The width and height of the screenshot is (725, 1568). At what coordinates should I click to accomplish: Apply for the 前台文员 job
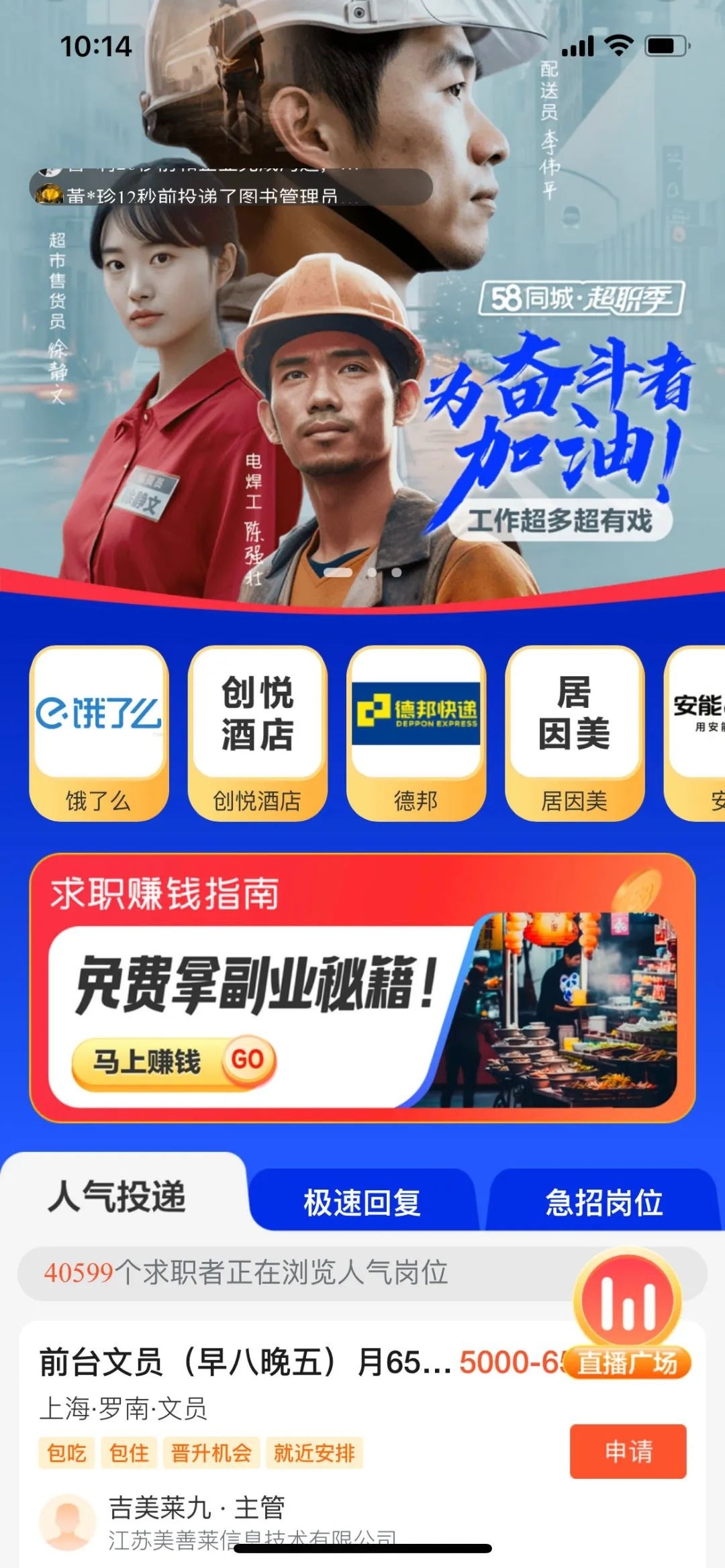point(628,1451)
